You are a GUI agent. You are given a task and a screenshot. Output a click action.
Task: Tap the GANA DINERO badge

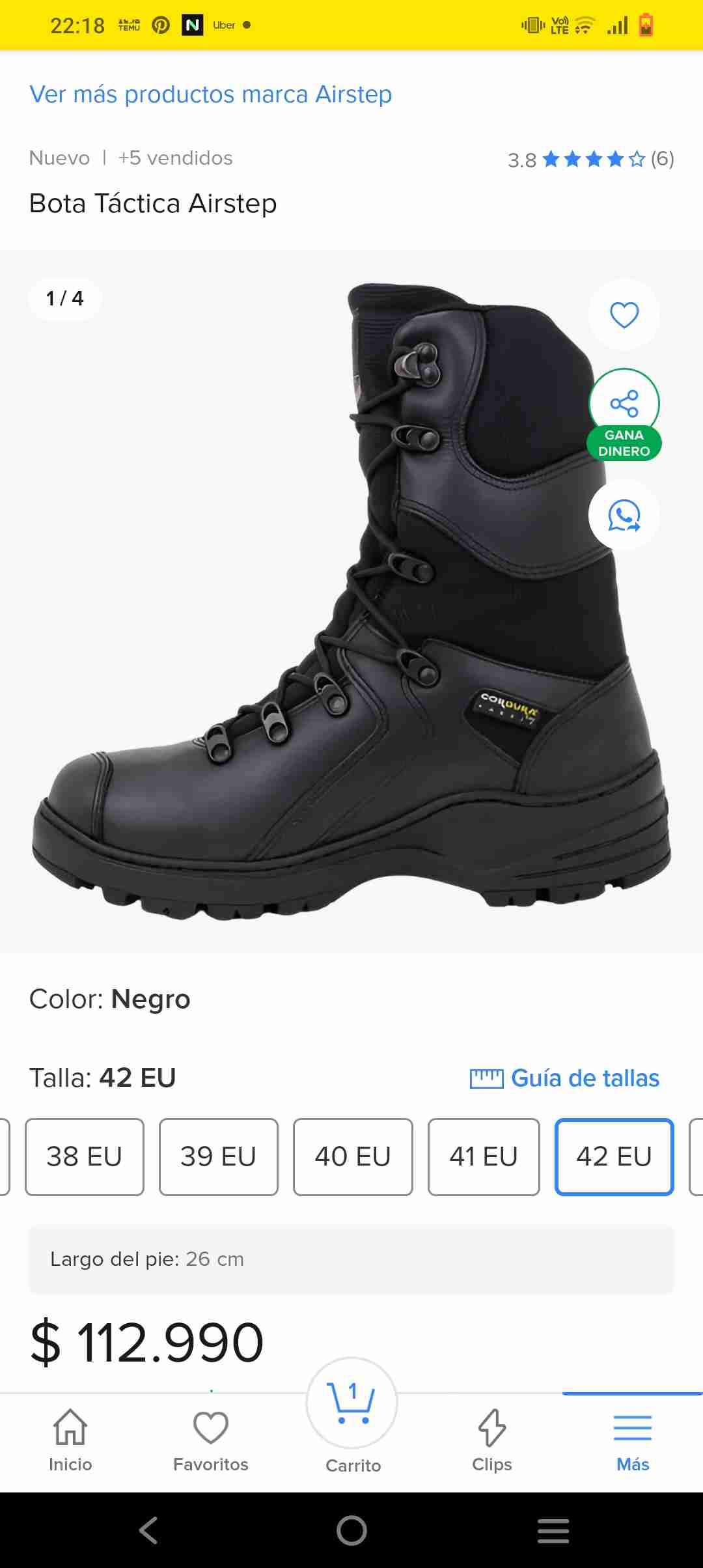(x=624, y=443)
